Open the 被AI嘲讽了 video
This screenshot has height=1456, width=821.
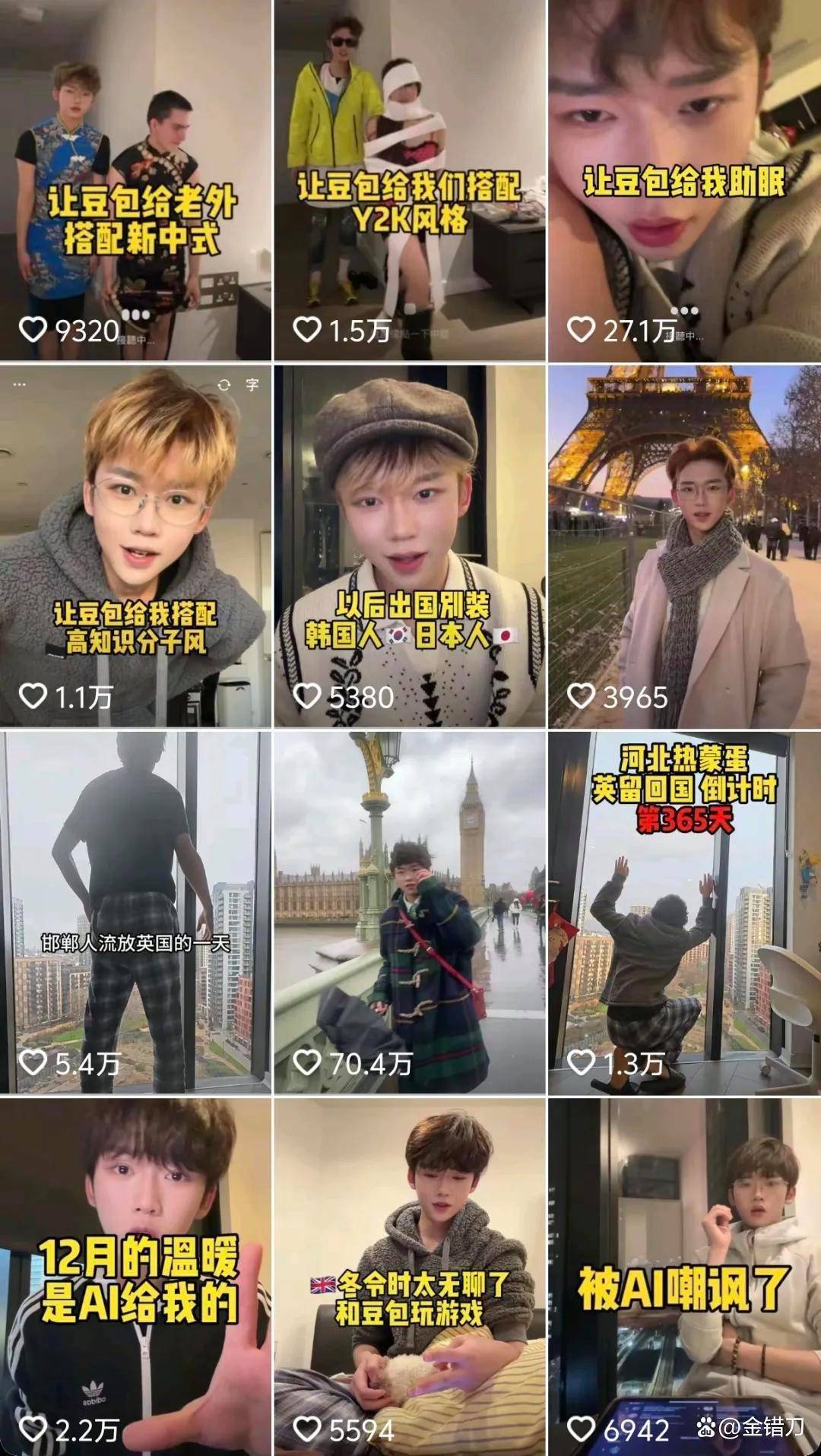point(684,1277)
